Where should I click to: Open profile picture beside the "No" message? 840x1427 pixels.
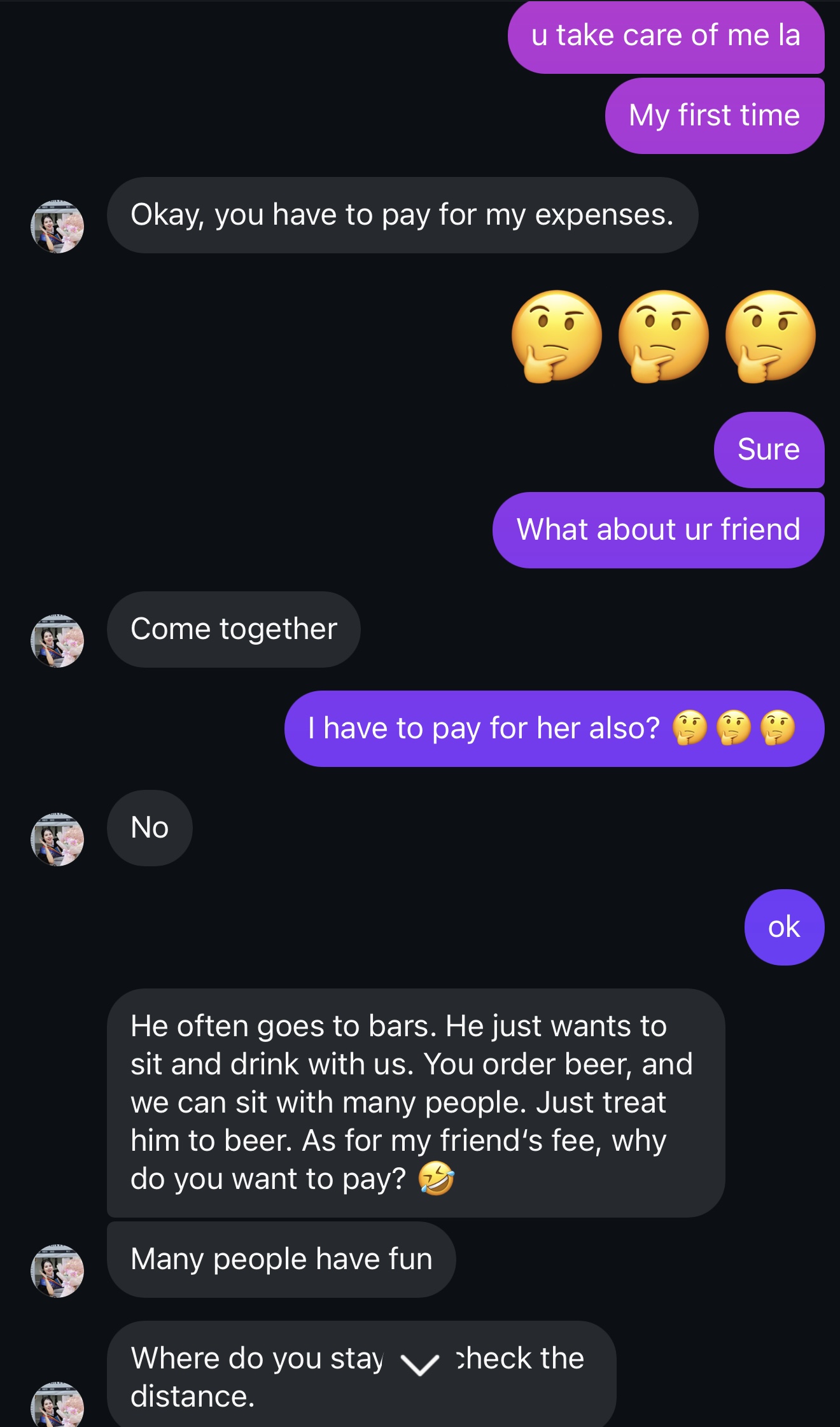click(57, 840)
